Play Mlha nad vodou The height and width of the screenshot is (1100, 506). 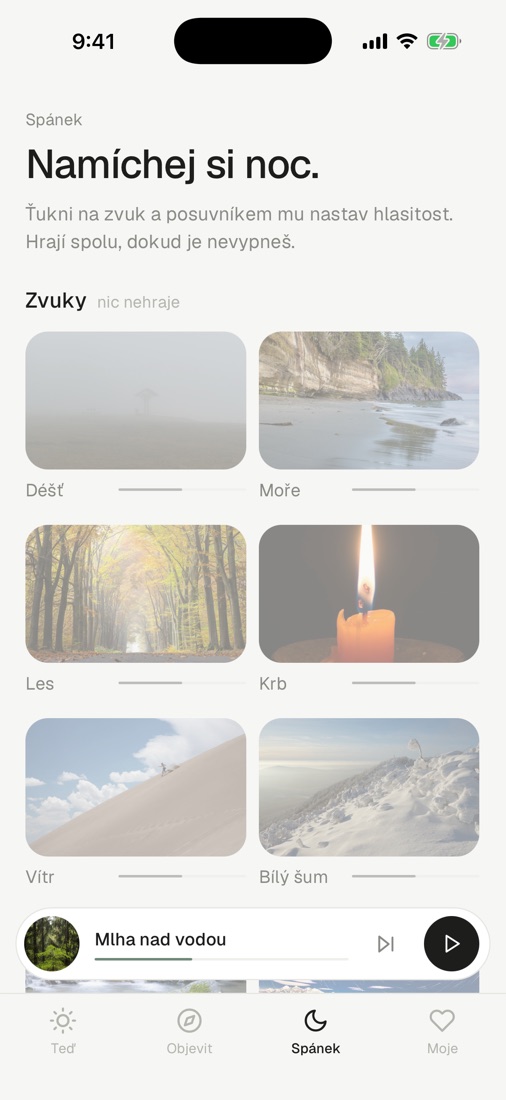[451, 944]
